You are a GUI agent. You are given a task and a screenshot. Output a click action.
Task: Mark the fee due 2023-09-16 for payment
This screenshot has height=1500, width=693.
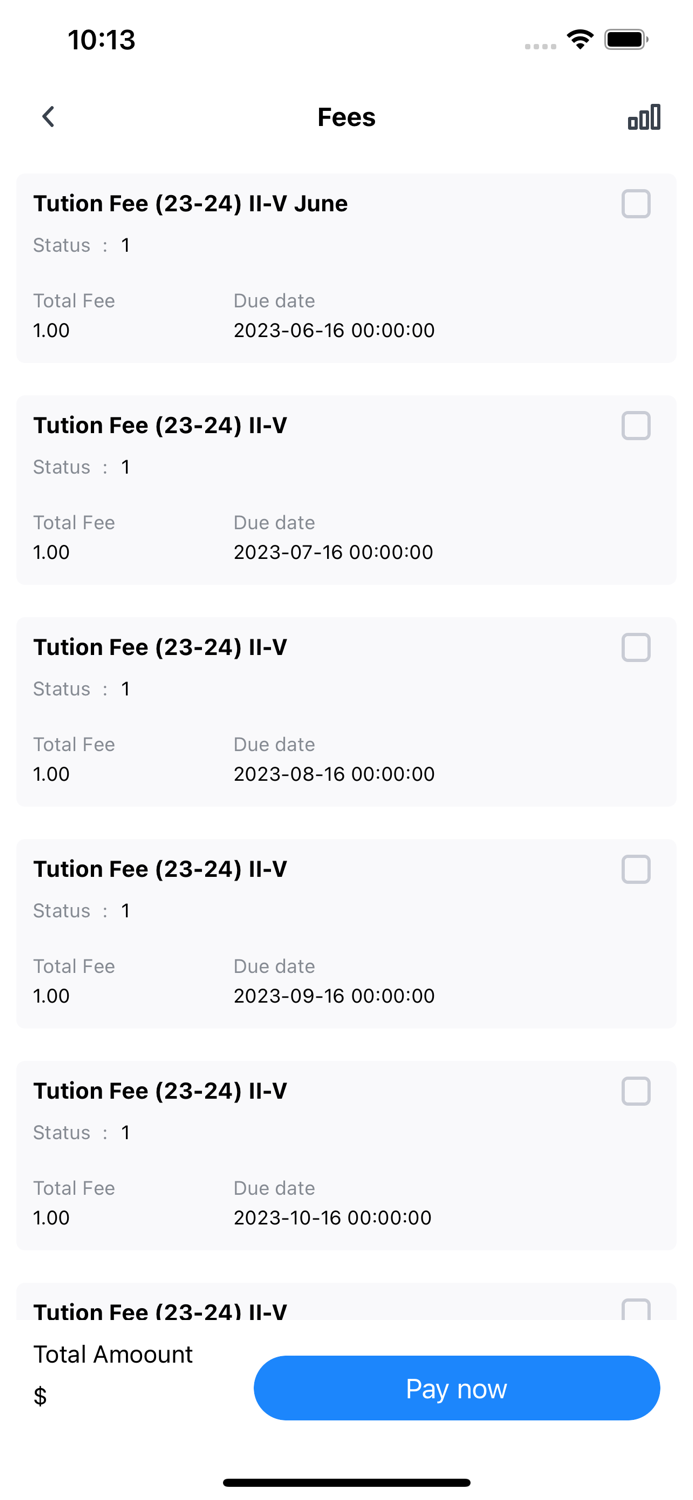coord(636,870)
